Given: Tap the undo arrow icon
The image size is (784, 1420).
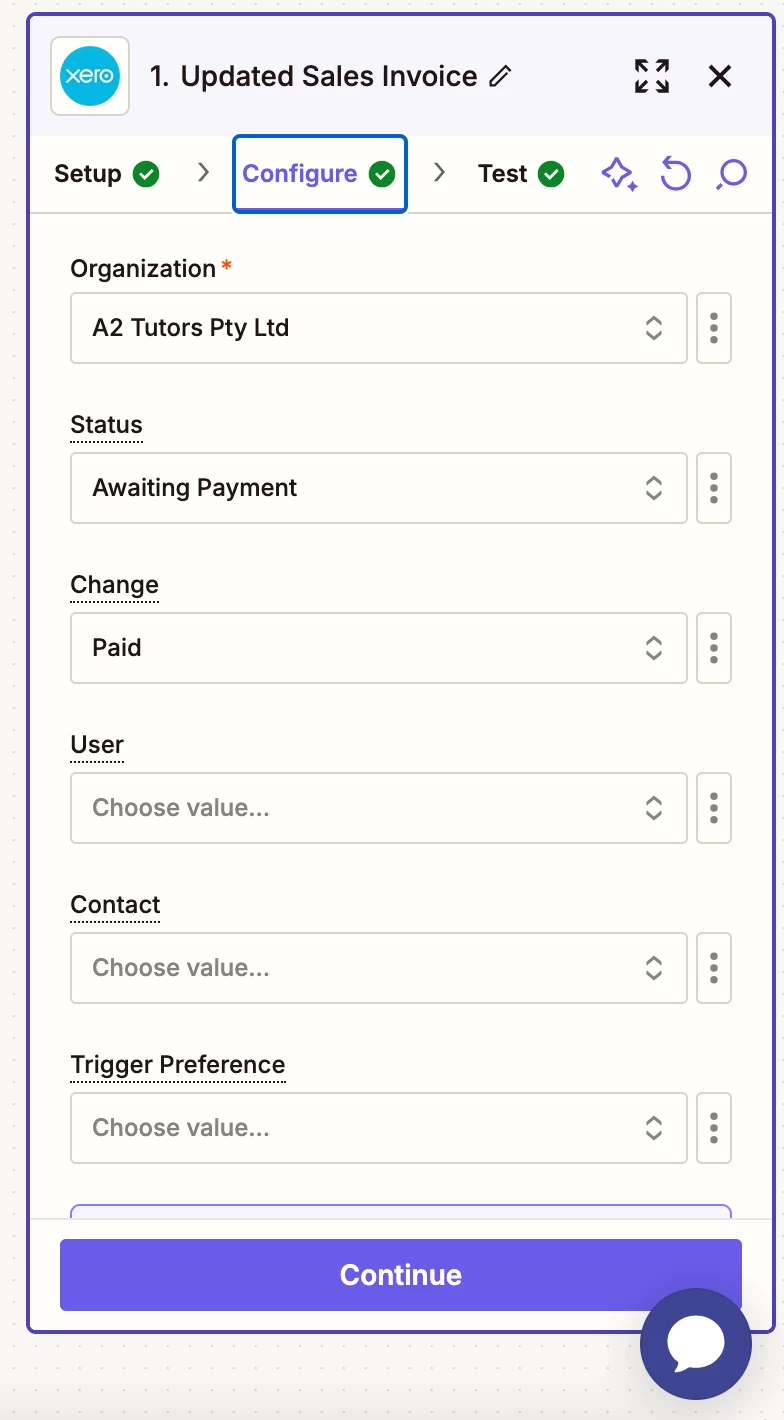Looking at the screenshot, I should [676, 174].
